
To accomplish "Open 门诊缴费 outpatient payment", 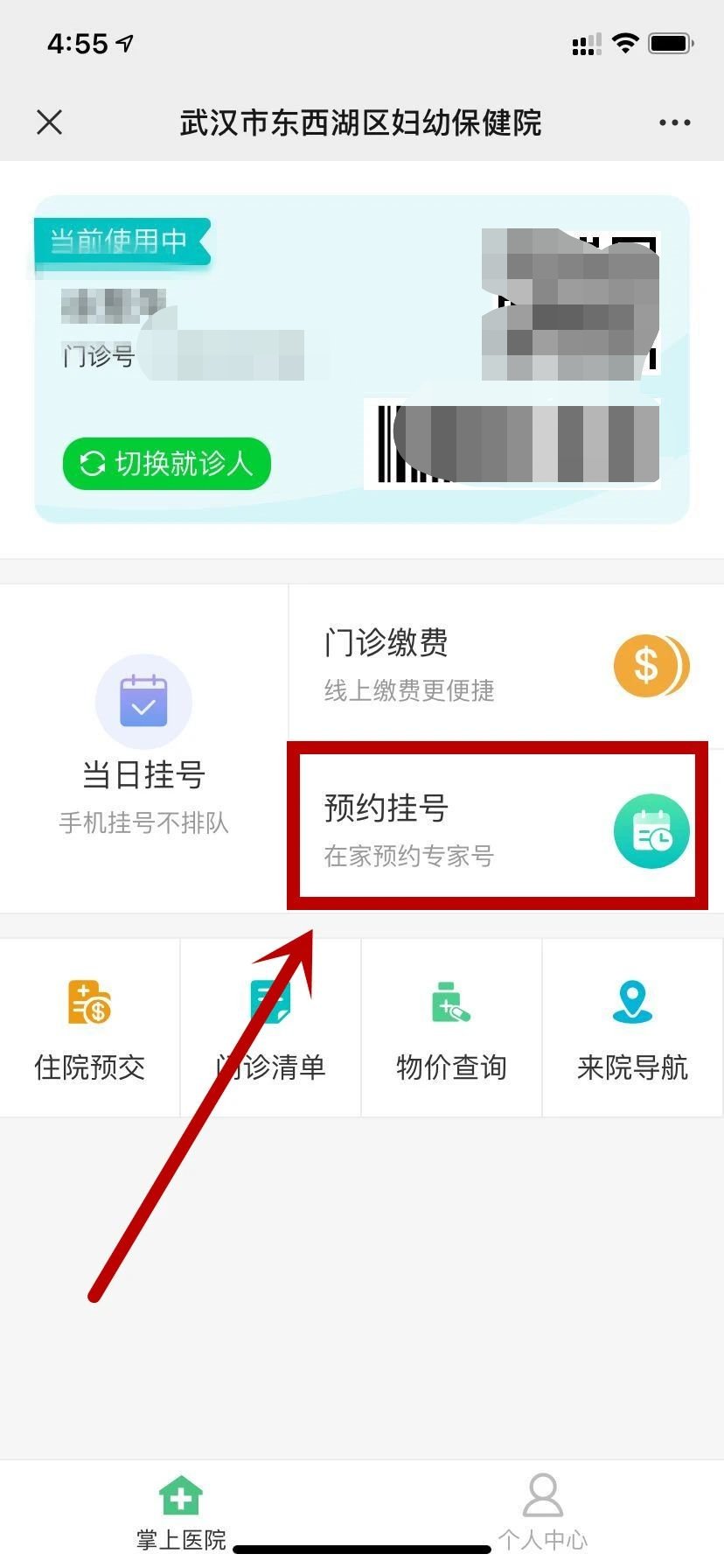I will coord(505,665).
